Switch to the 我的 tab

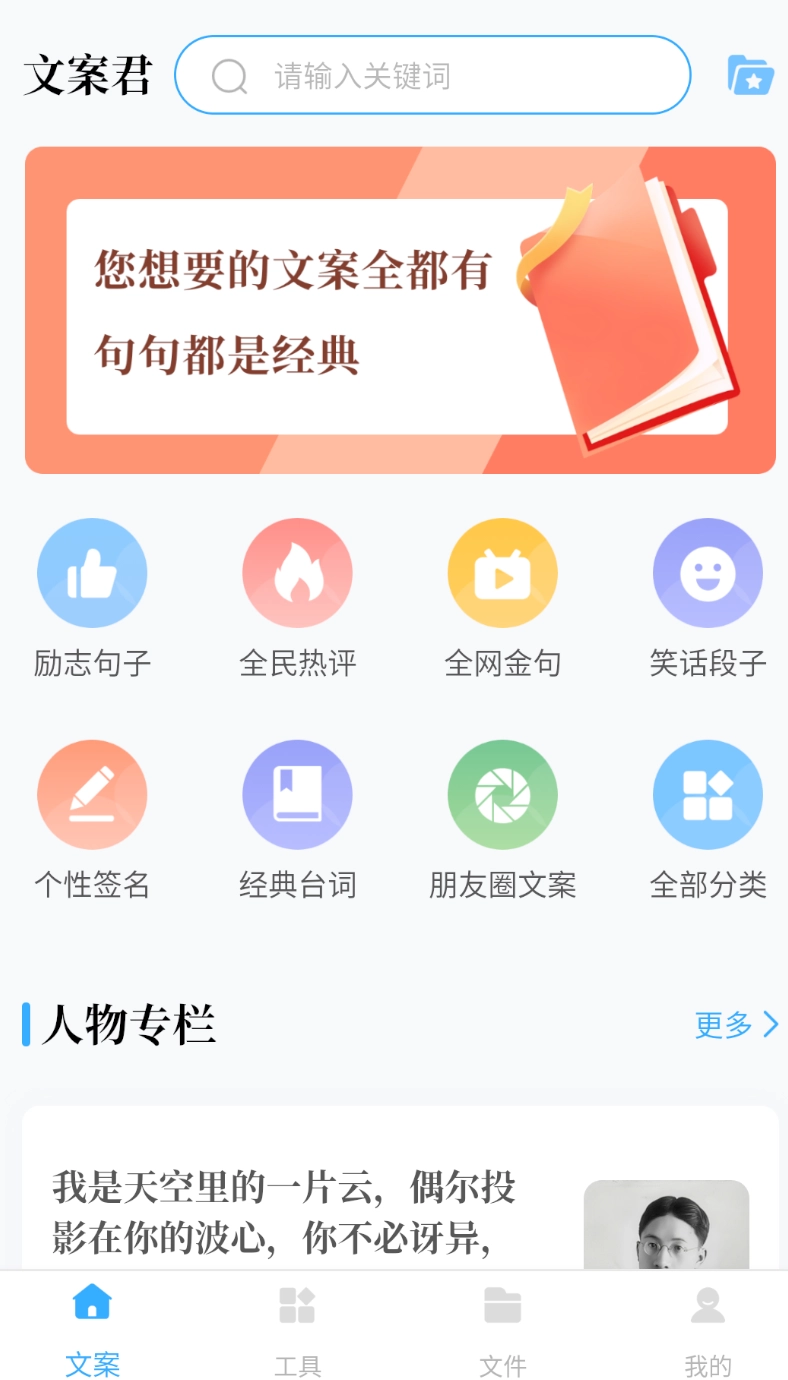[707, 1328]
